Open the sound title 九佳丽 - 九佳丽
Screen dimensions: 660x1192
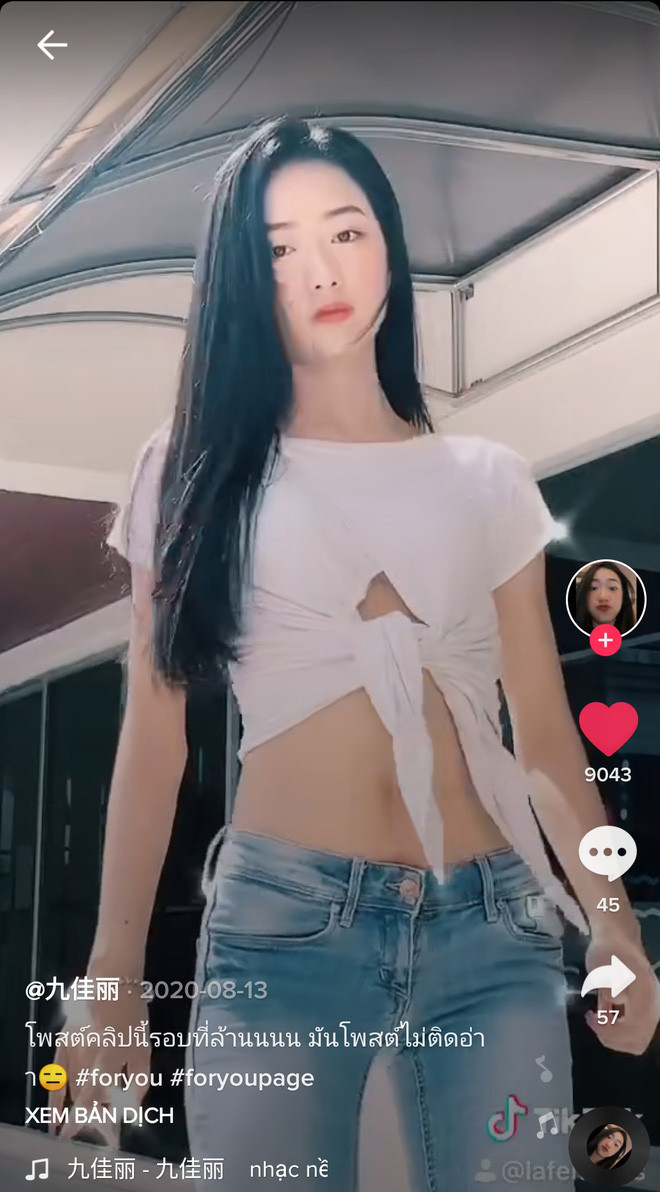click(145, 1168)
